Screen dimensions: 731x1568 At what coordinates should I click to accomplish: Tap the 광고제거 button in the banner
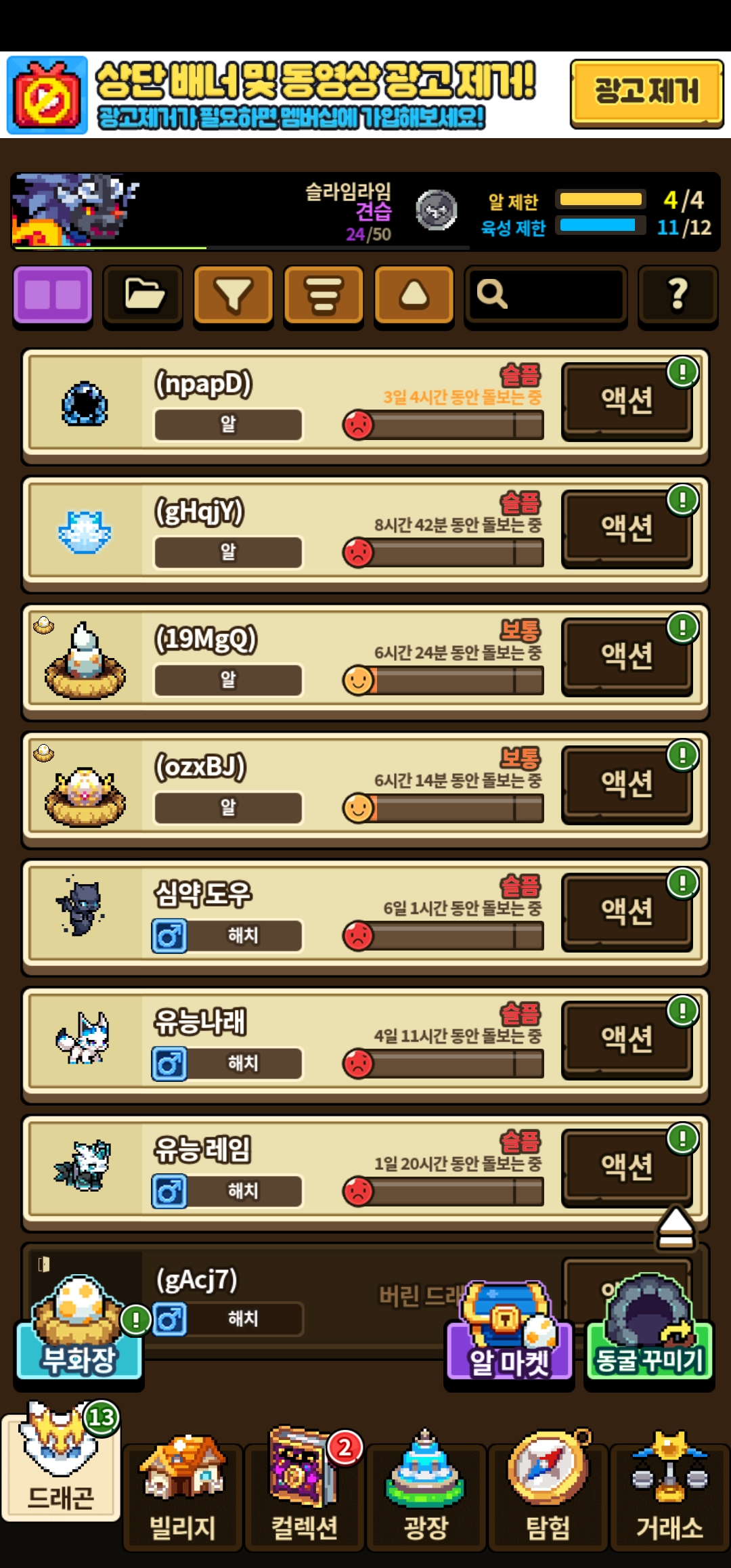click(646, 93)
